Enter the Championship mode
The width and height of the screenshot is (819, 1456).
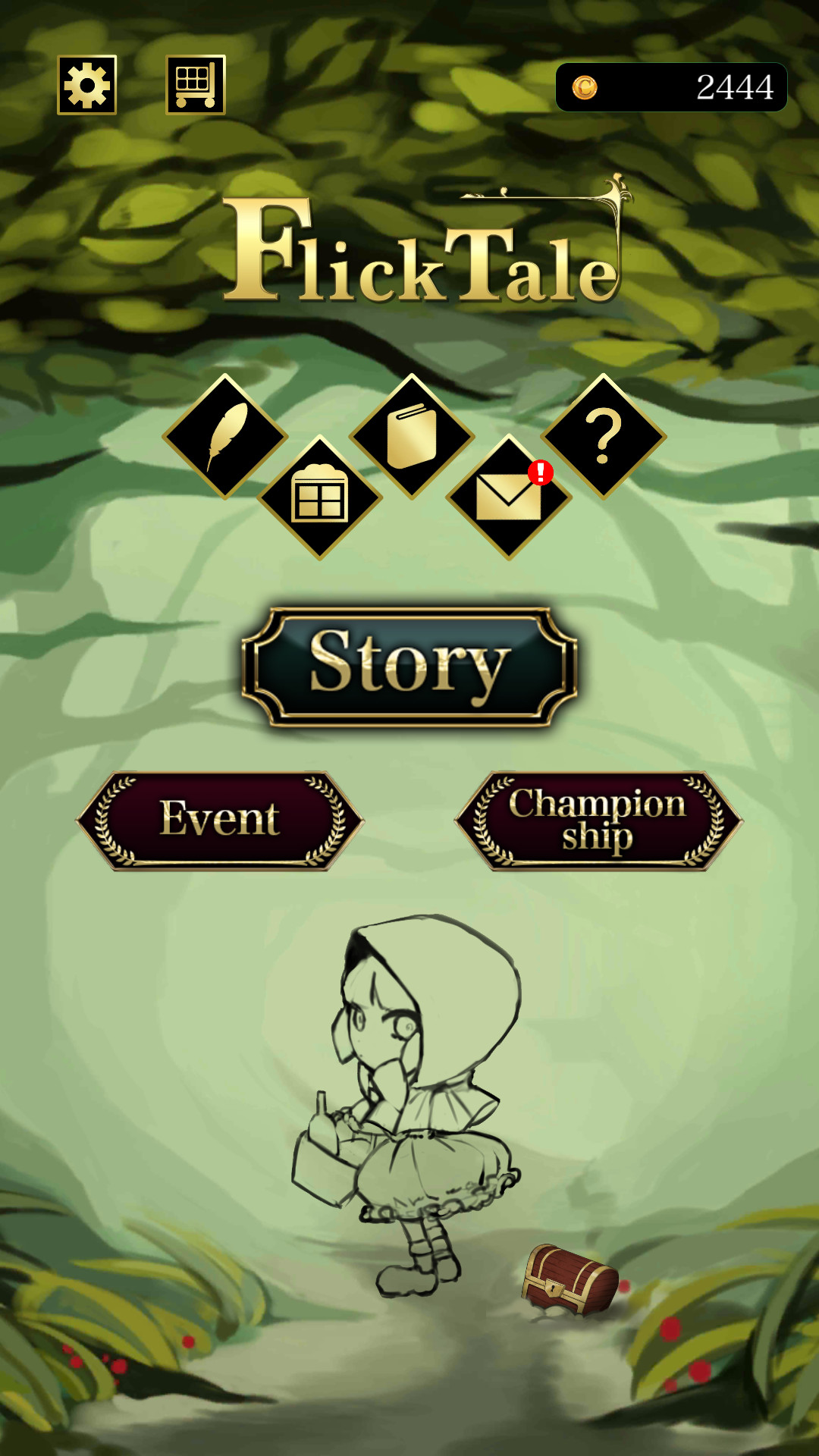coord(598,821)
